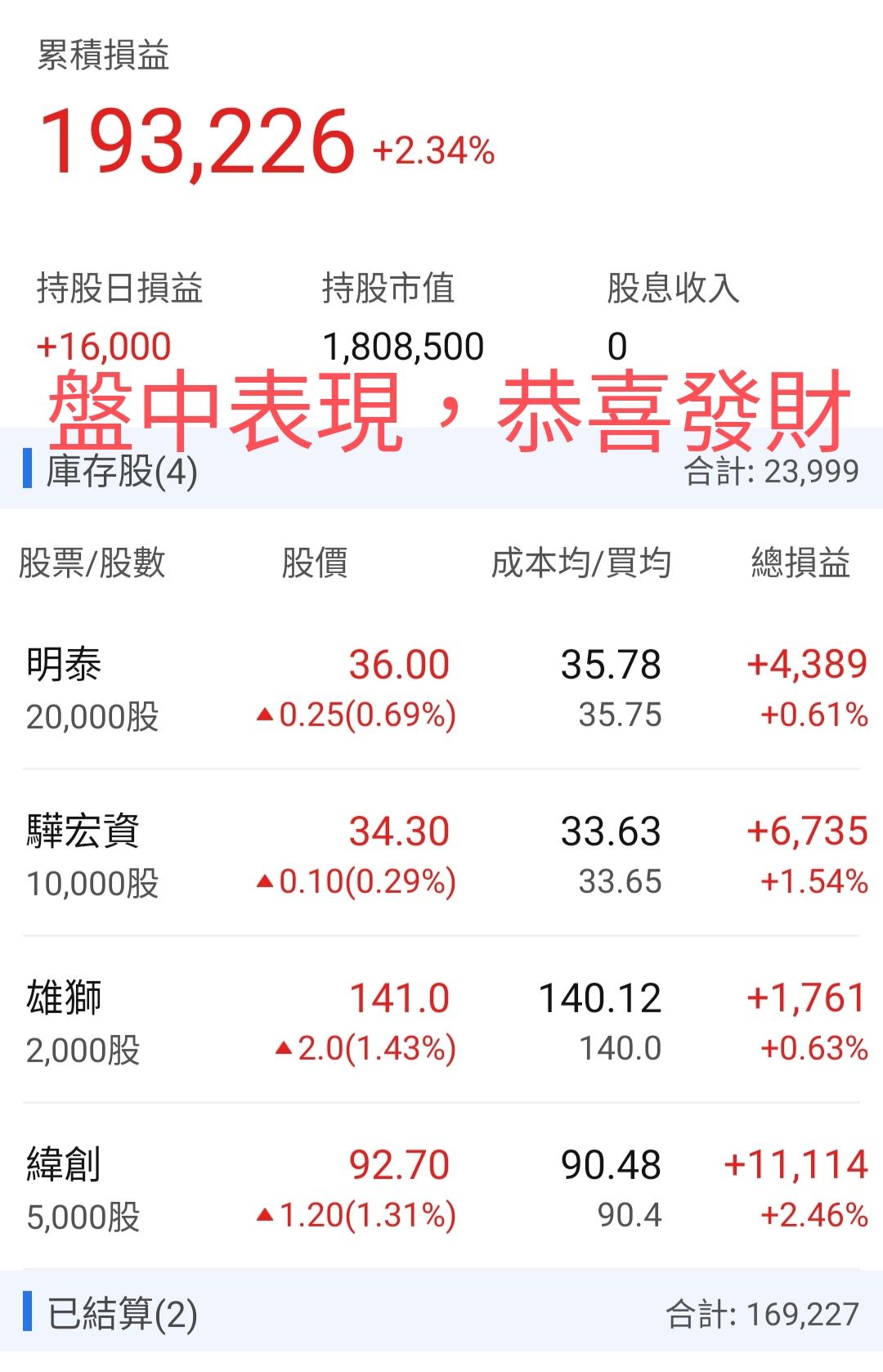Image resolution: width=883 pixels, height=1372 pixels.
Task: View details for 雄獅 holding
Action: pos(441,1022)
